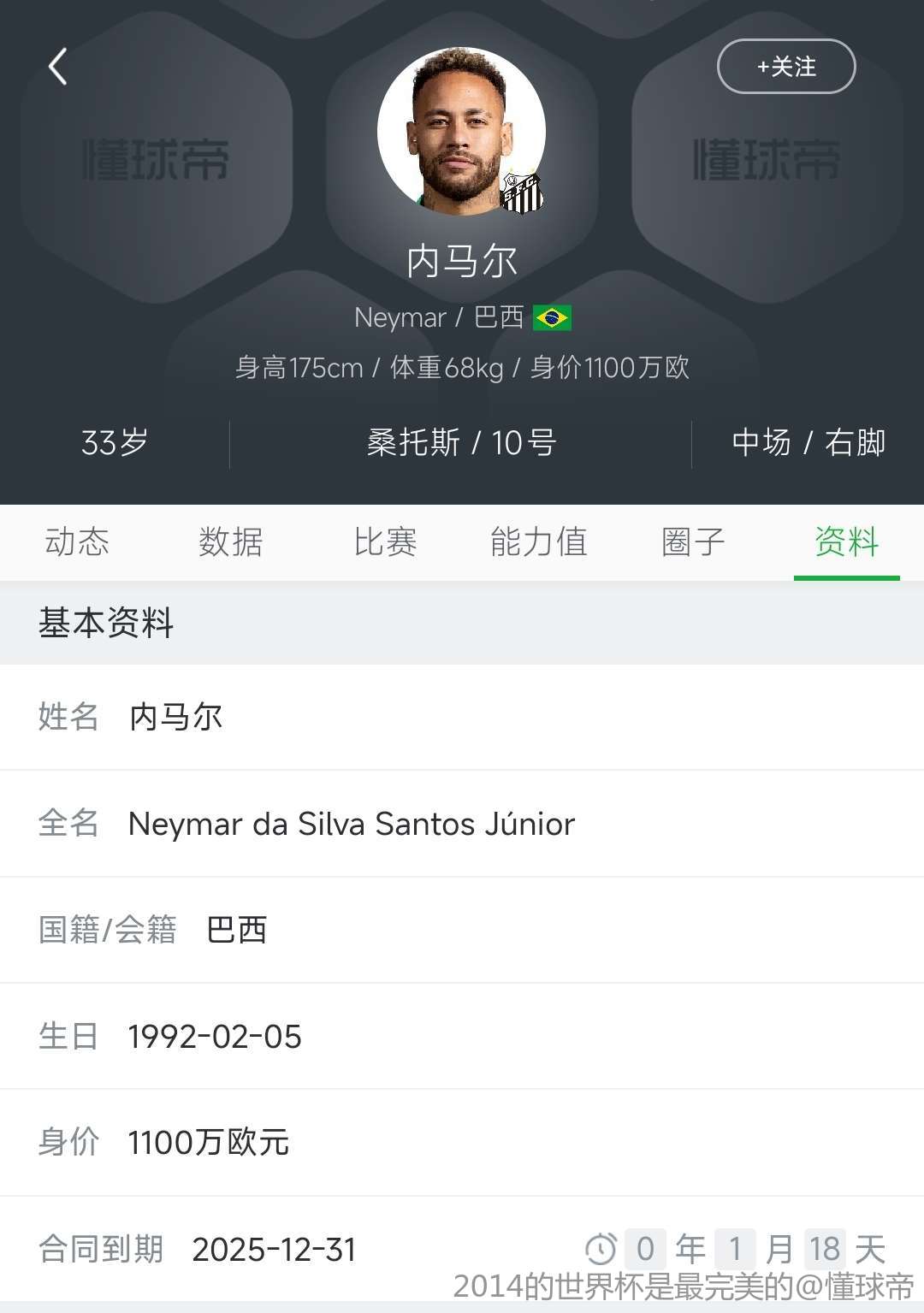
Task: Select the 圈子 tab
Action: click(693, 542)
